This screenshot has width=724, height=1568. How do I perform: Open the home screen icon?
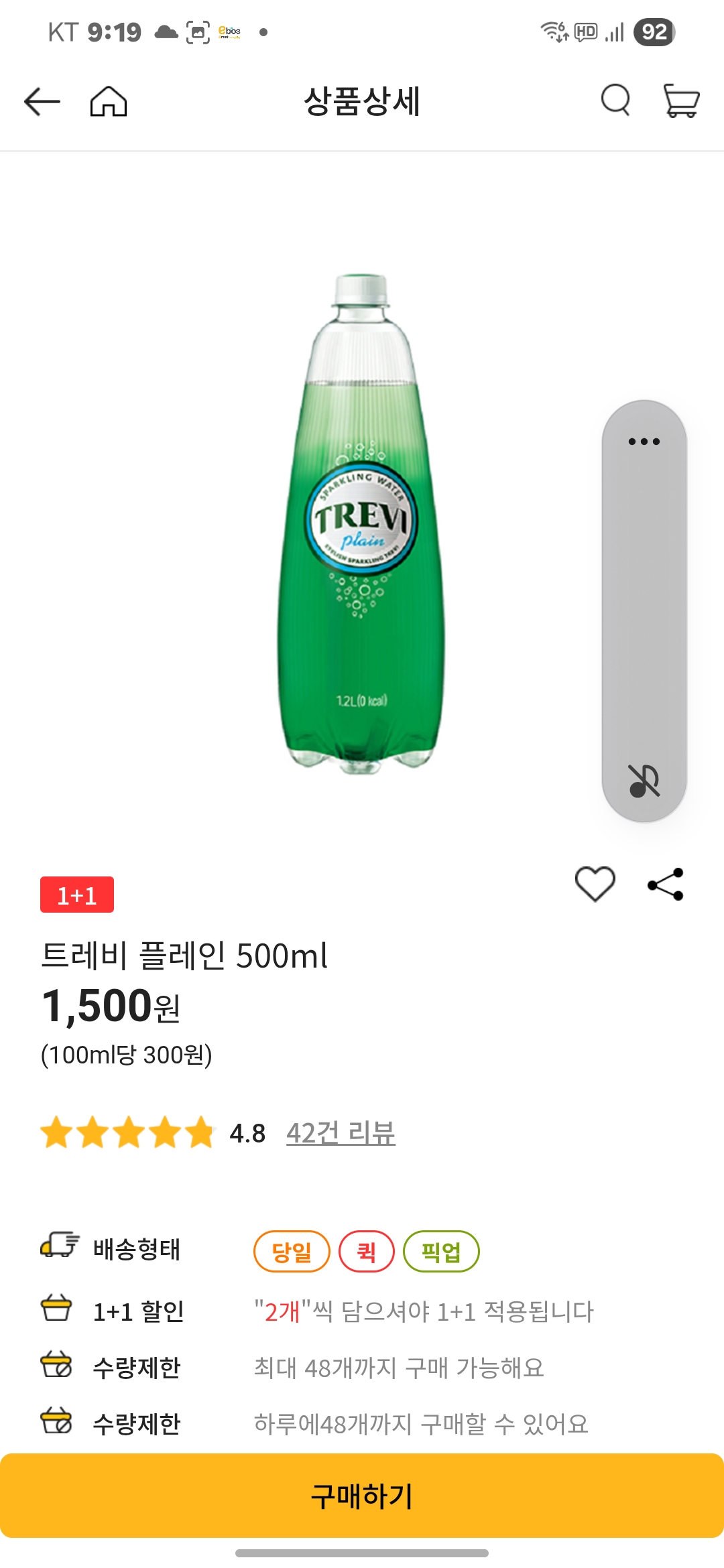click(x=107, y=102)
